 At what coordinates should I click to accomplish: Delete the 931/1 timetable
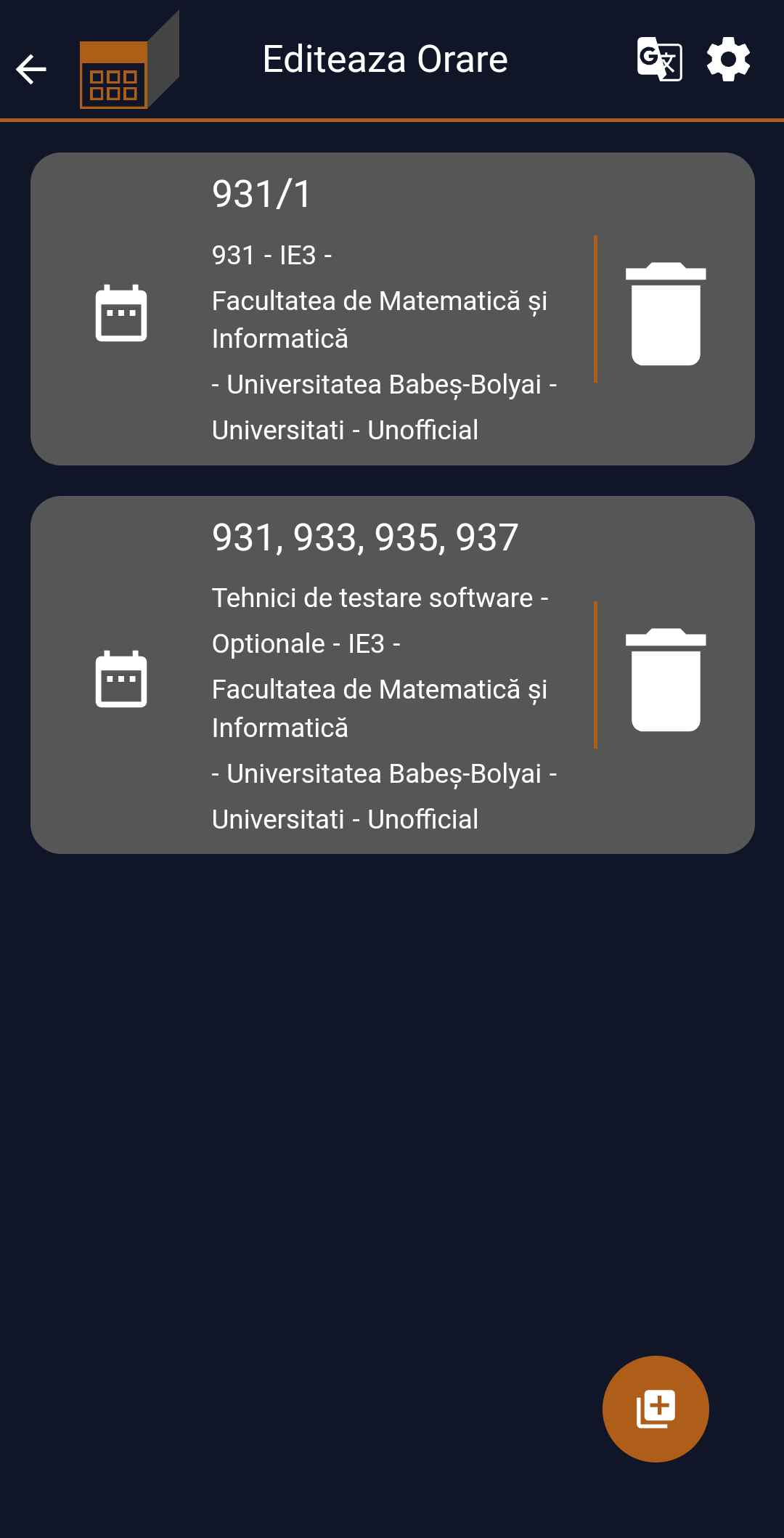[666, 313]
